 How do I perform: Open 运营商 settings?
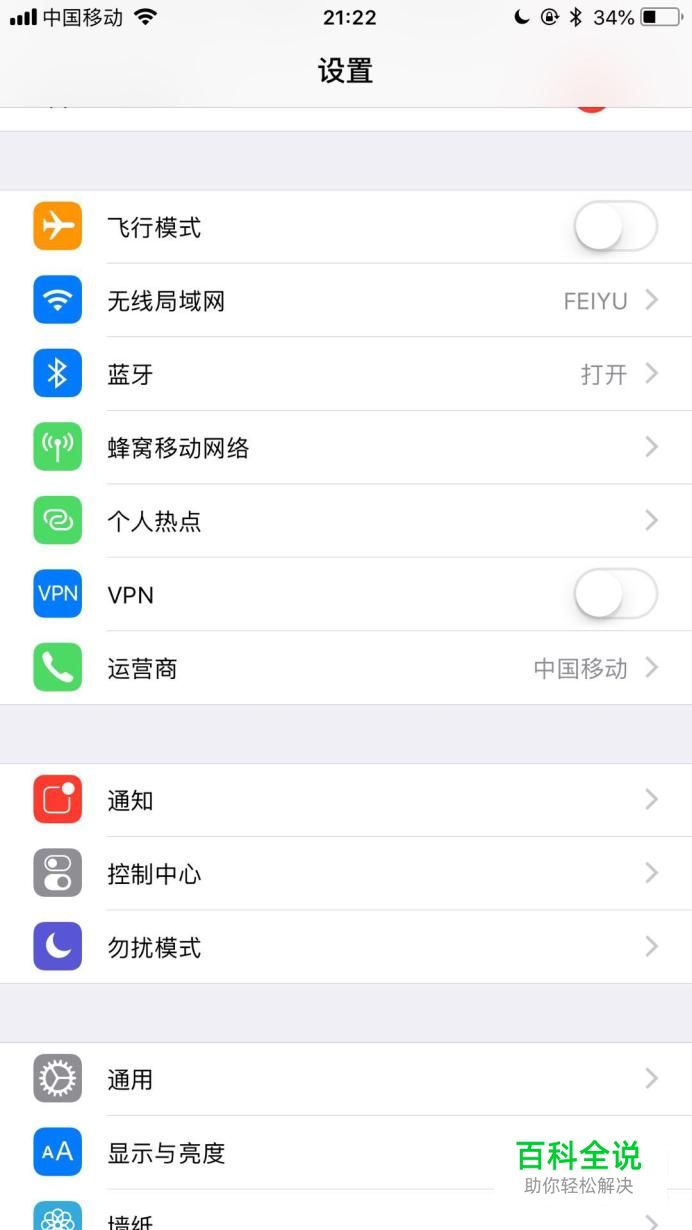pos(346,668)
